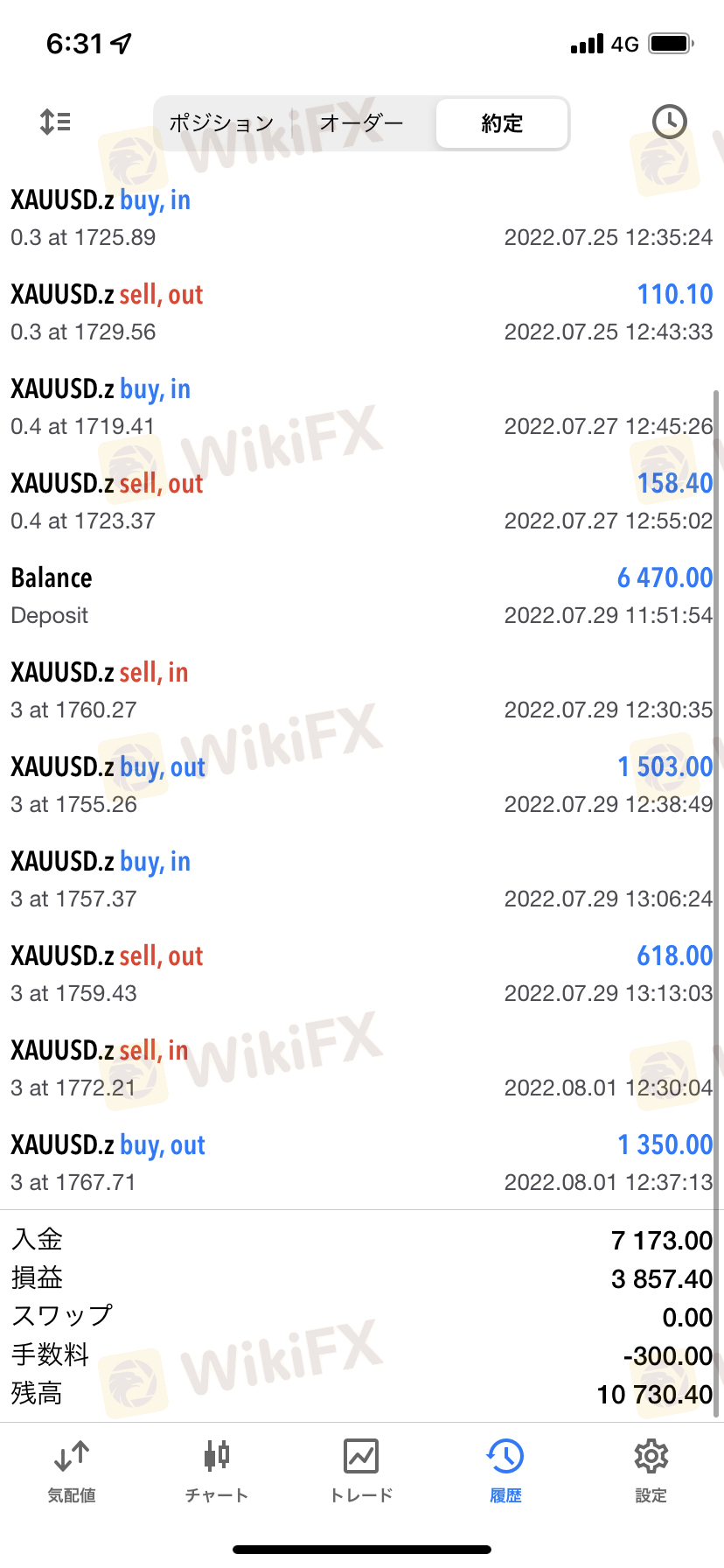Expand the deal with 1 350.00 profit
Image resolution: width=724 pixels, height=1568 pixels.
point(362,1162)
